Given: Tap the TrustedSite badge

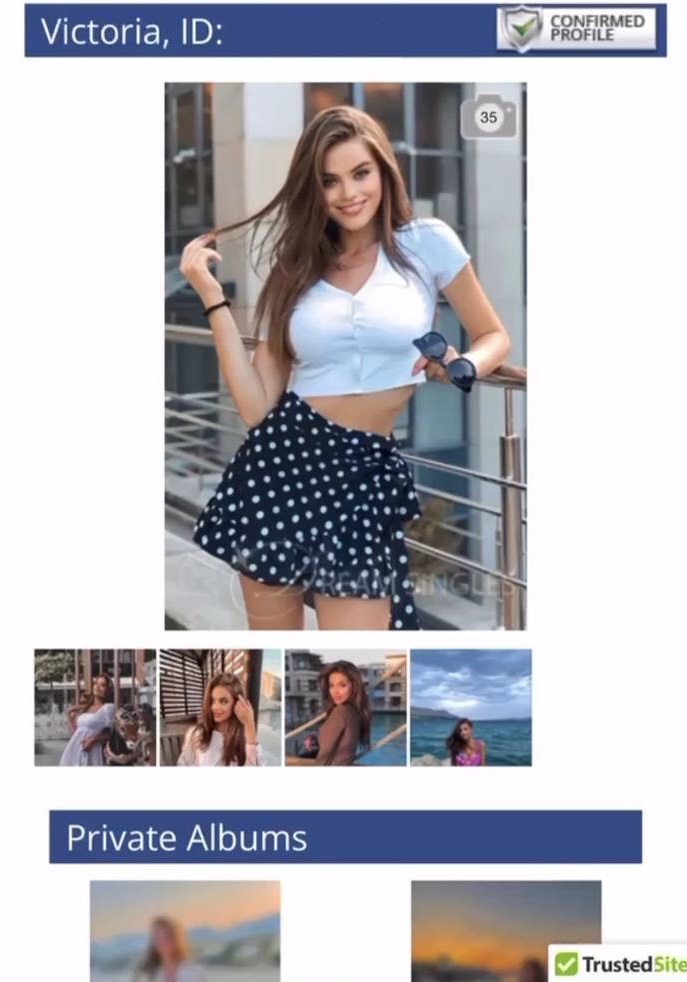Looking at the screenshot, I should (x=619, y=964).
